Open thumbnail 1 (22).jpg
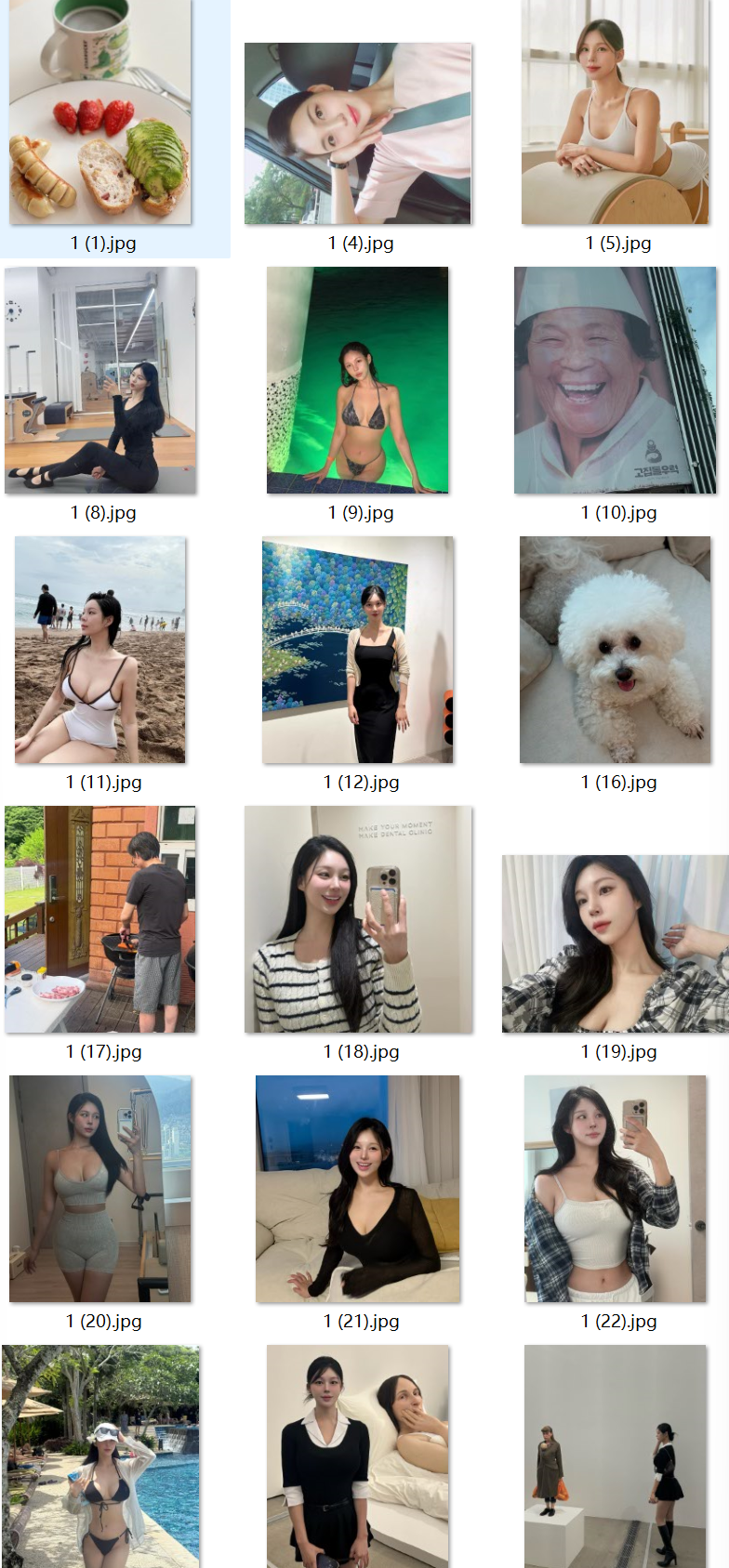 click(x=616, y=1189)
